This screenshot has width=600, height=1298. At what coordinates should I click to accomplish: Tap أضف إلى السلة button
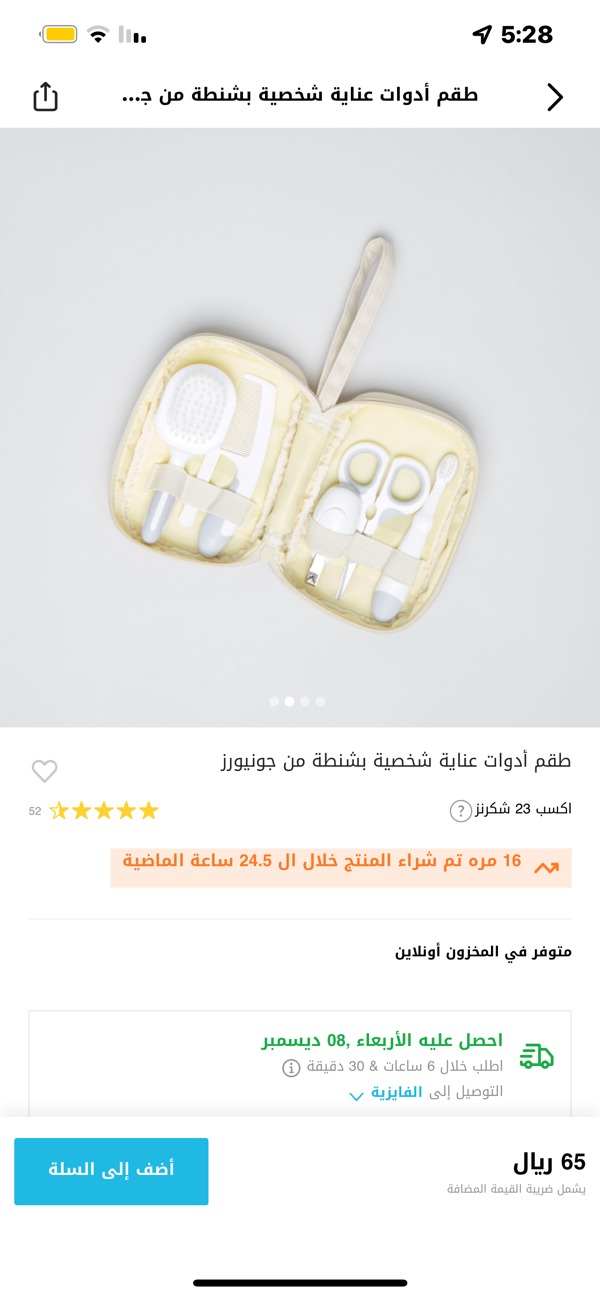111,1171
